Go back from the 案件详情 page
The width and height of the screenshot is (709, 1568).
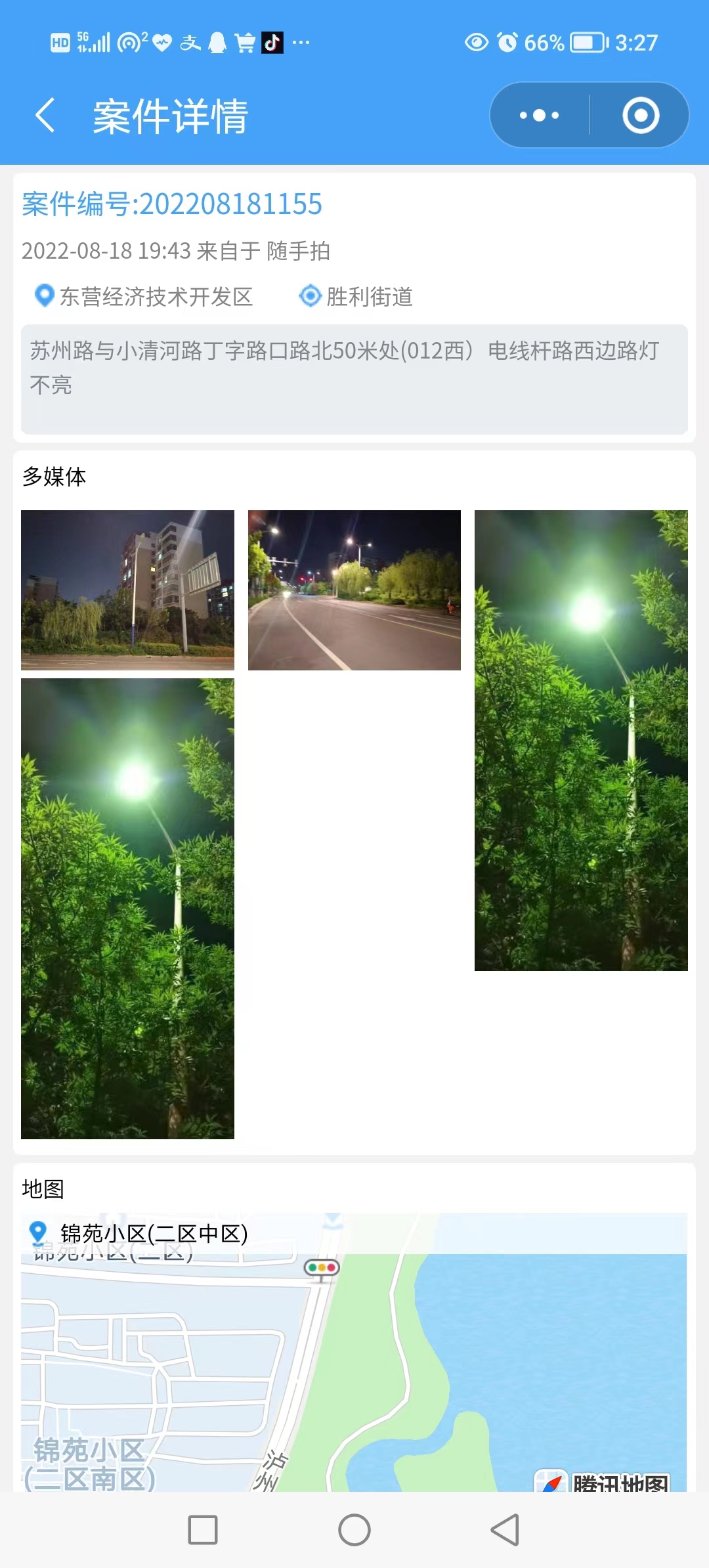tap(45, 116)
